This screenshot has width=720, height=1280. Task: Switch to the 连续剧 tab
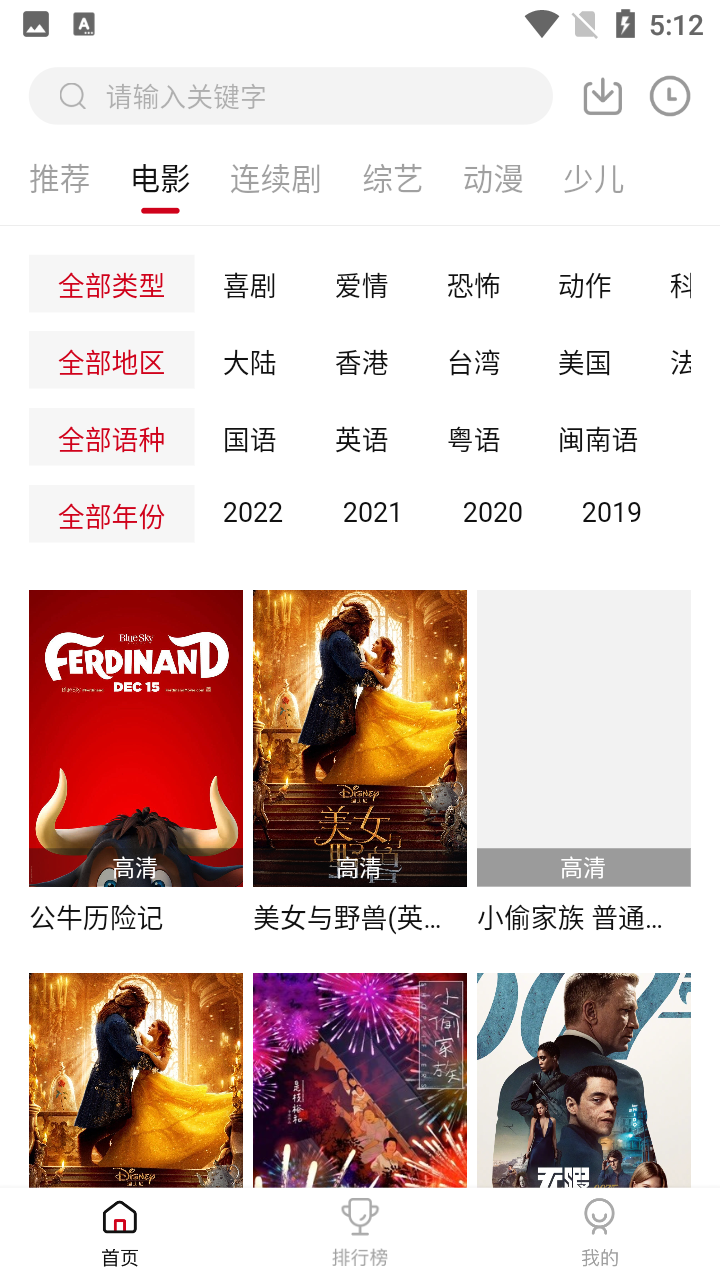(274, 178)
